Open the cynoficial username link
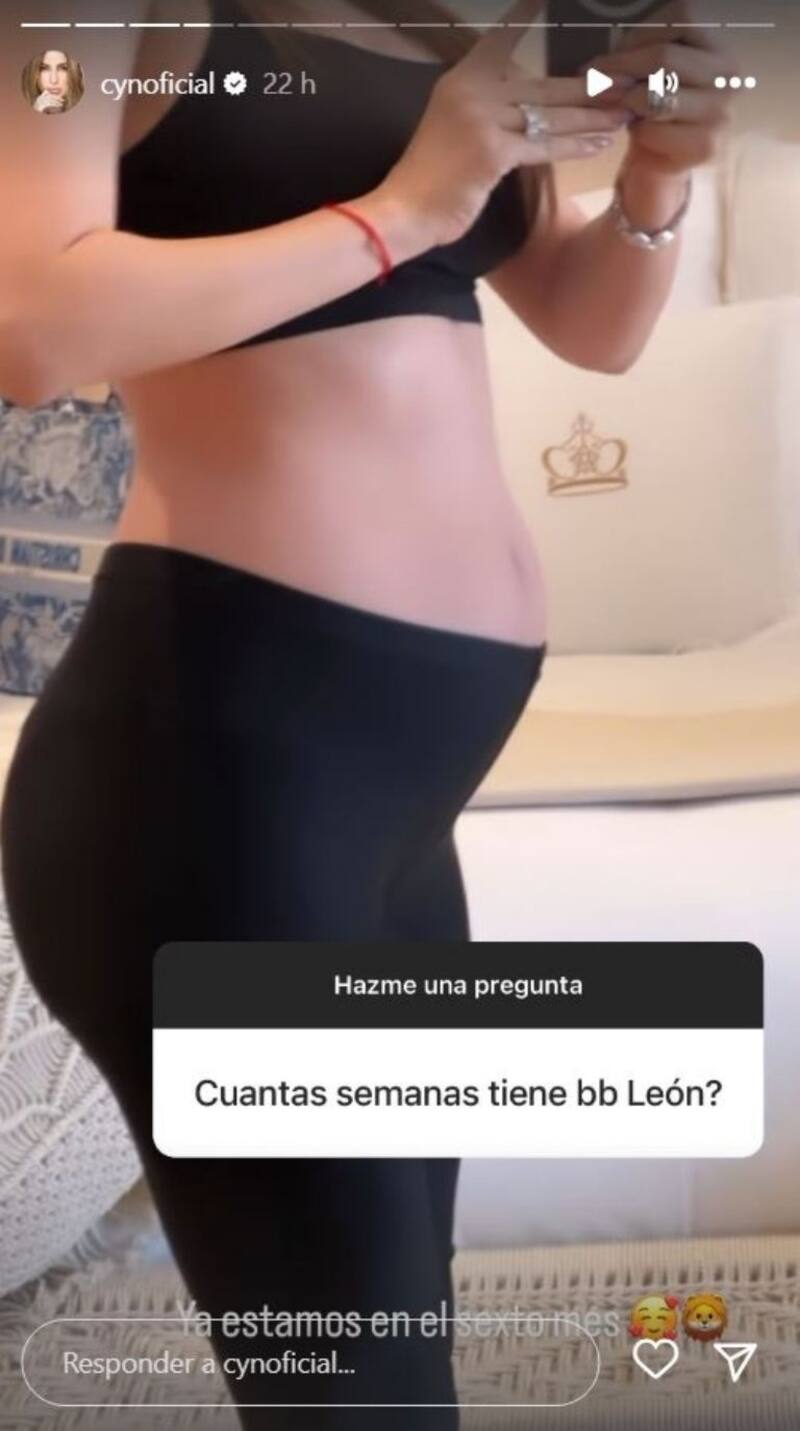Screen dimensions: 800x1431 point(157,84)
